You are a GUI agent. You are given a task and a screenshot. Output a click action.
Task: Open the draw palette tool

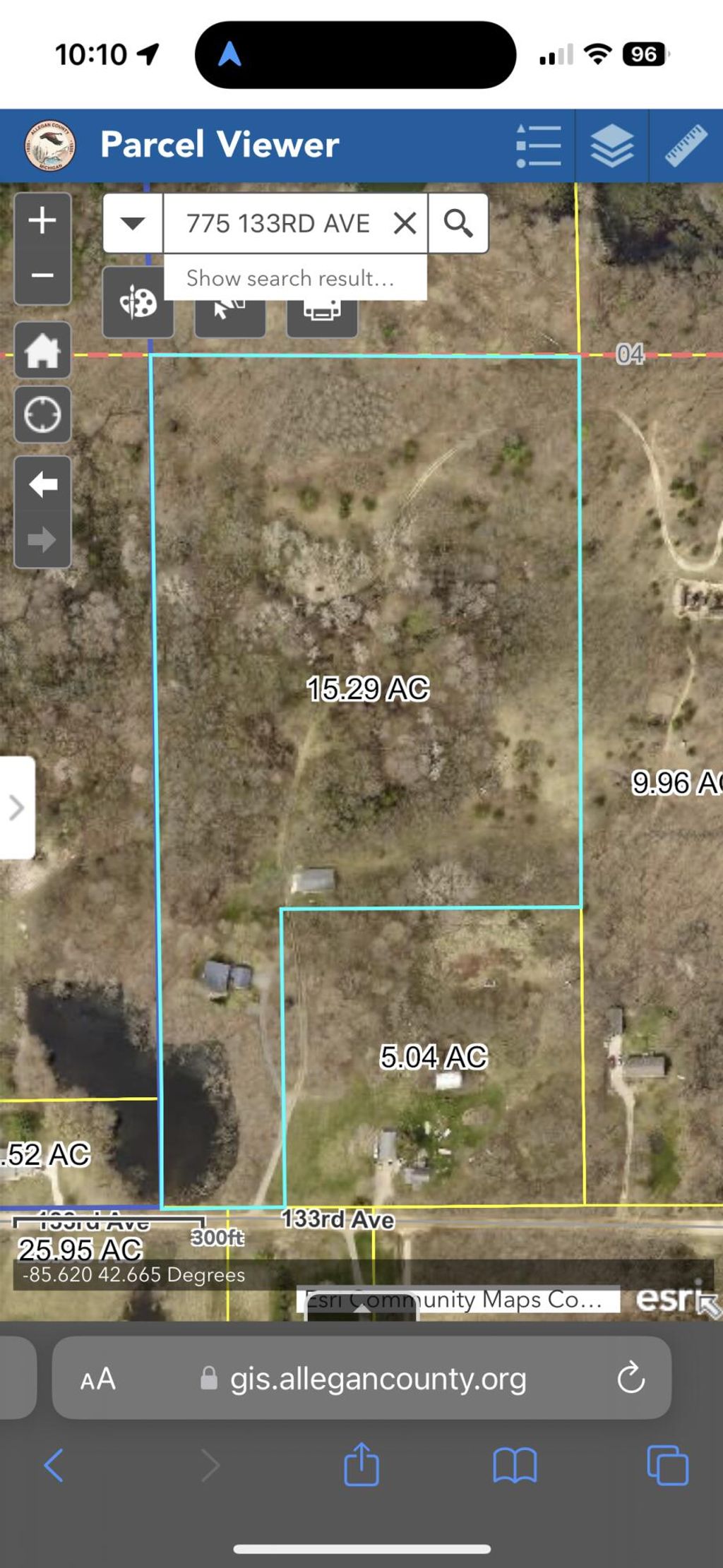138,304
